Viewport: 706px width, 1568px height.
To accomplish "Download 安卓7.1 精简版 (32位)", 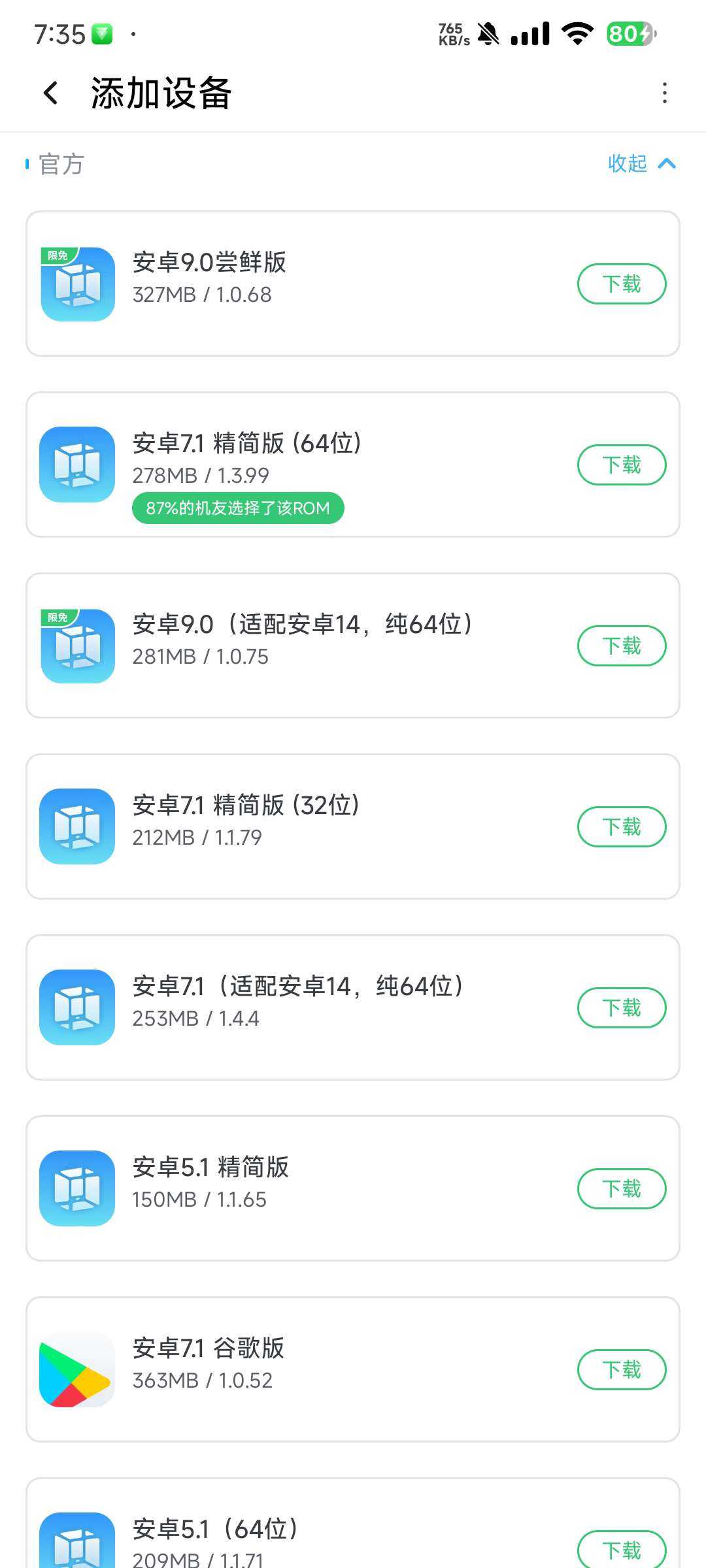I will coord(622,827).
